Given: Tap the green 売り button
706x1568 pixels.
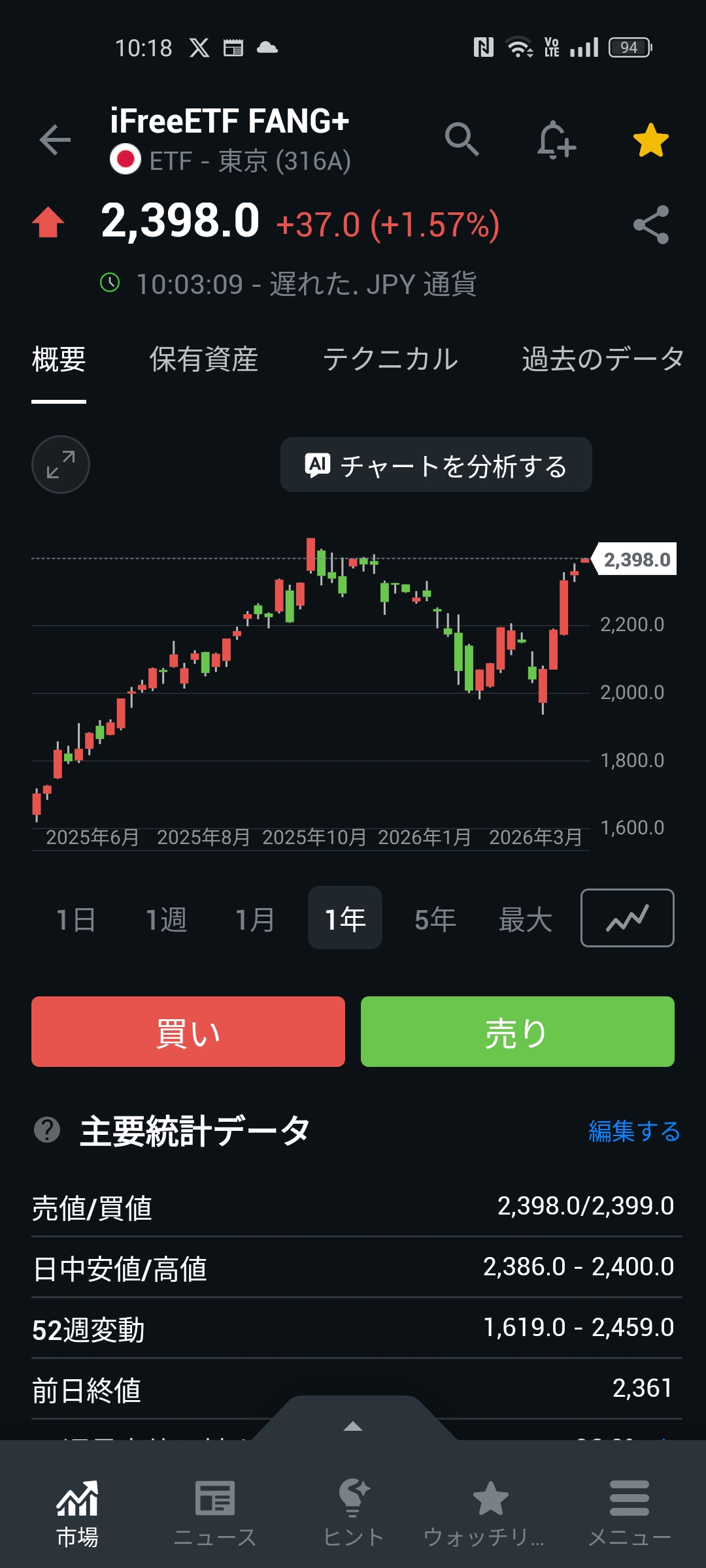Looking at the screenshot, I should [x=517, y=1032].
